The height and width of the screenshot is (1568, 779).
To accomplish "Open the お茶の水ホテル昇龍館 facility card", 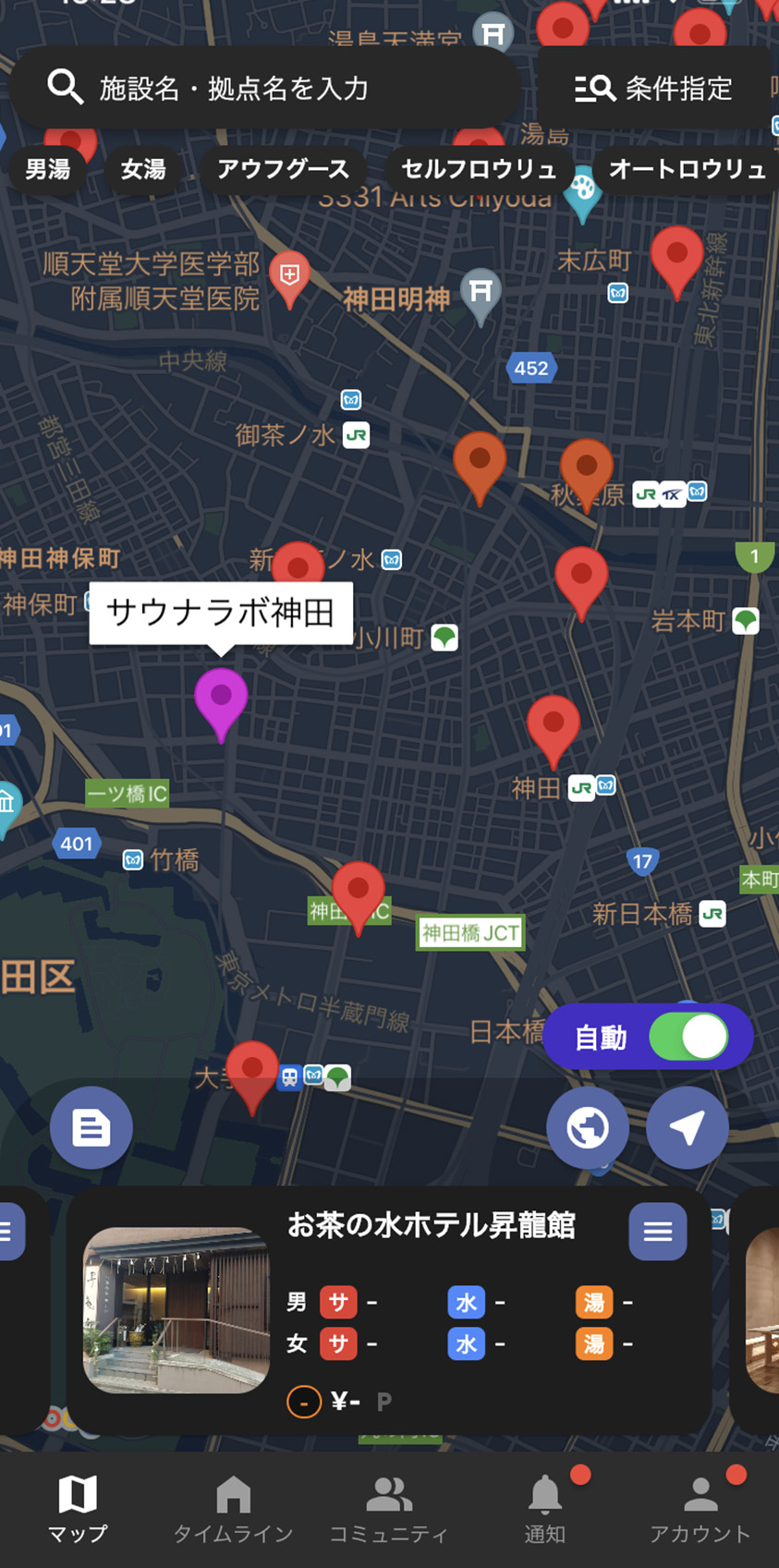I will [x=388, y=1310].
